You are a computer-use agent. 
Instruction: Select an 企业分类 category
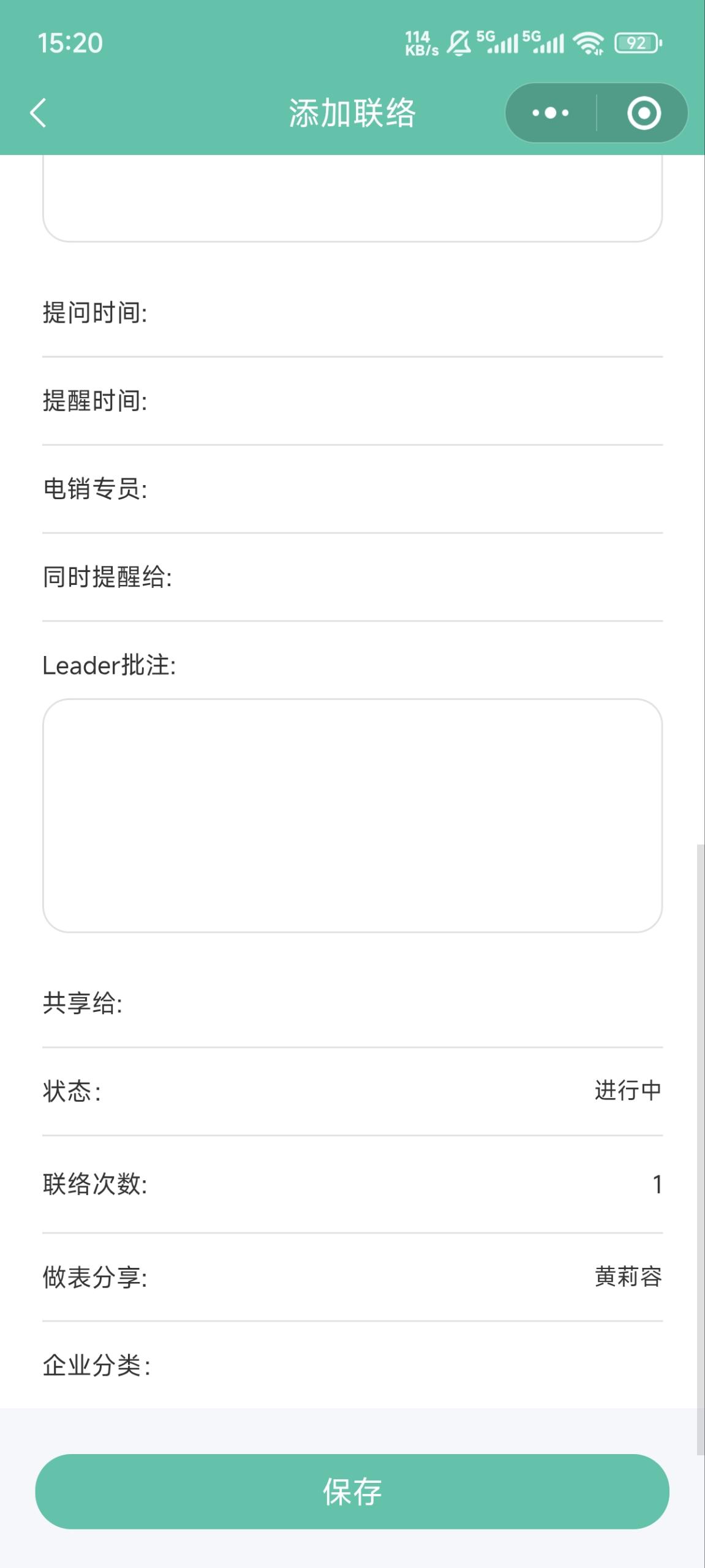tap(352, 1365)
